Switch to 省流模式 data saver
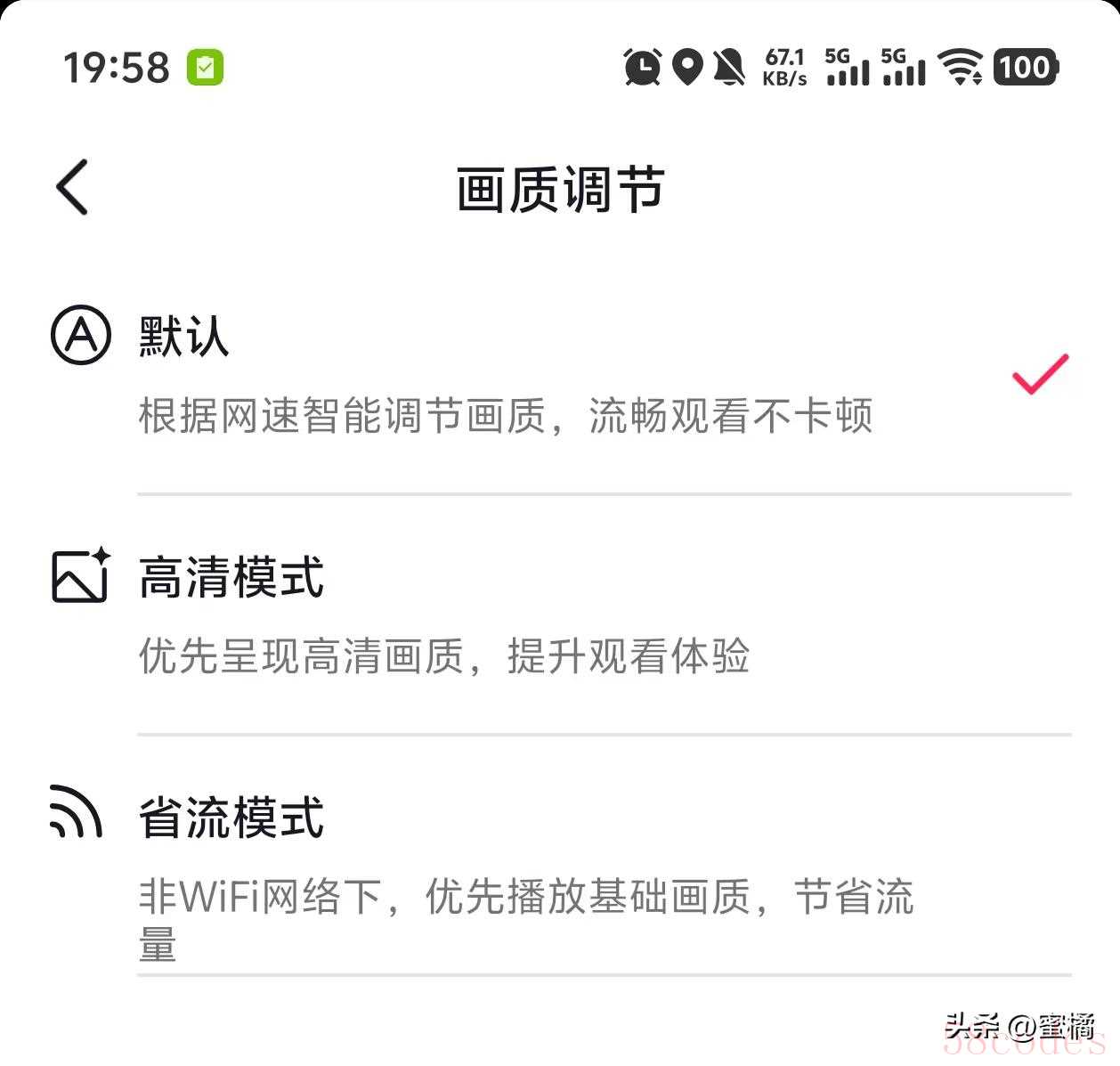The image size is (1120, 1066). pyautogui.click(x=231, y=818)
